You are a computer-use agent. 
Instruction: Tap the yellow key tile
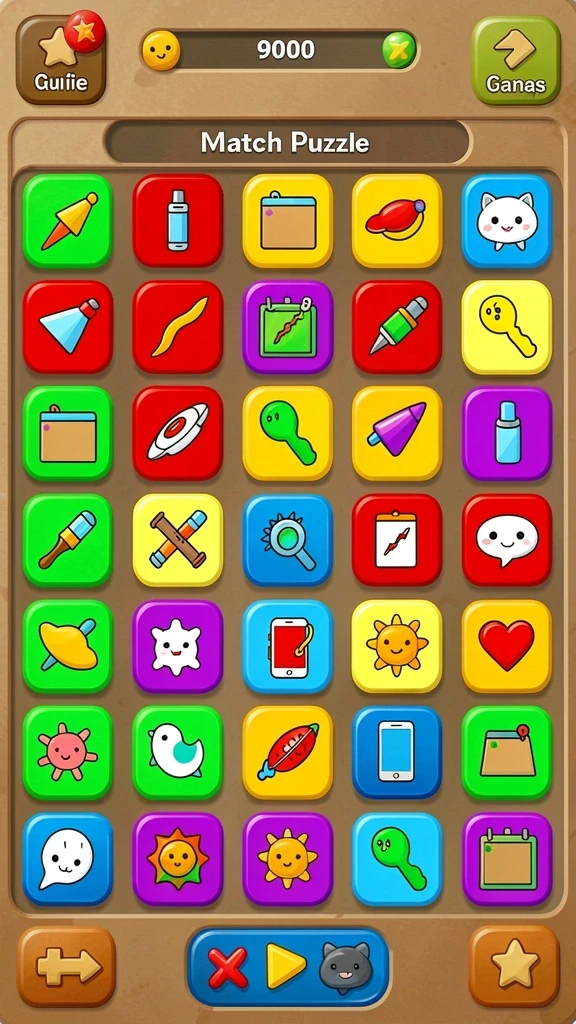click(507, 327)
